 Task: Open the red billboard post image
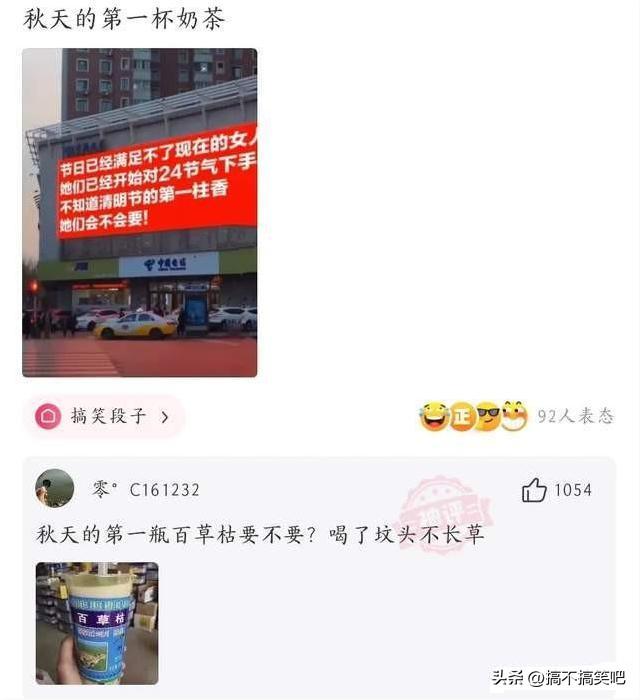pos(139,212)
